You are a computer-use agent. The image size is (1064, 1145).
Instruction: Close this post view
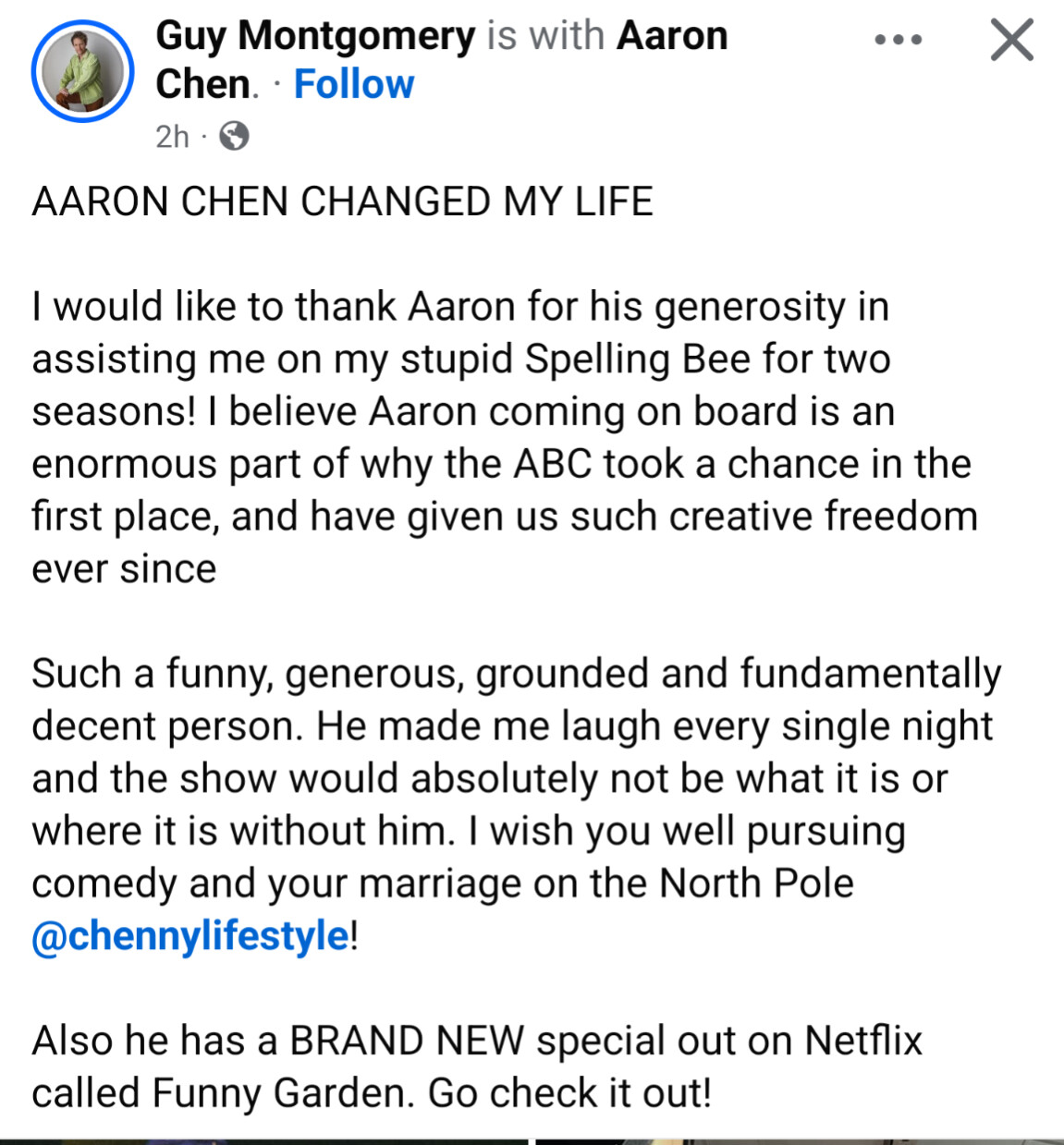1011,41
